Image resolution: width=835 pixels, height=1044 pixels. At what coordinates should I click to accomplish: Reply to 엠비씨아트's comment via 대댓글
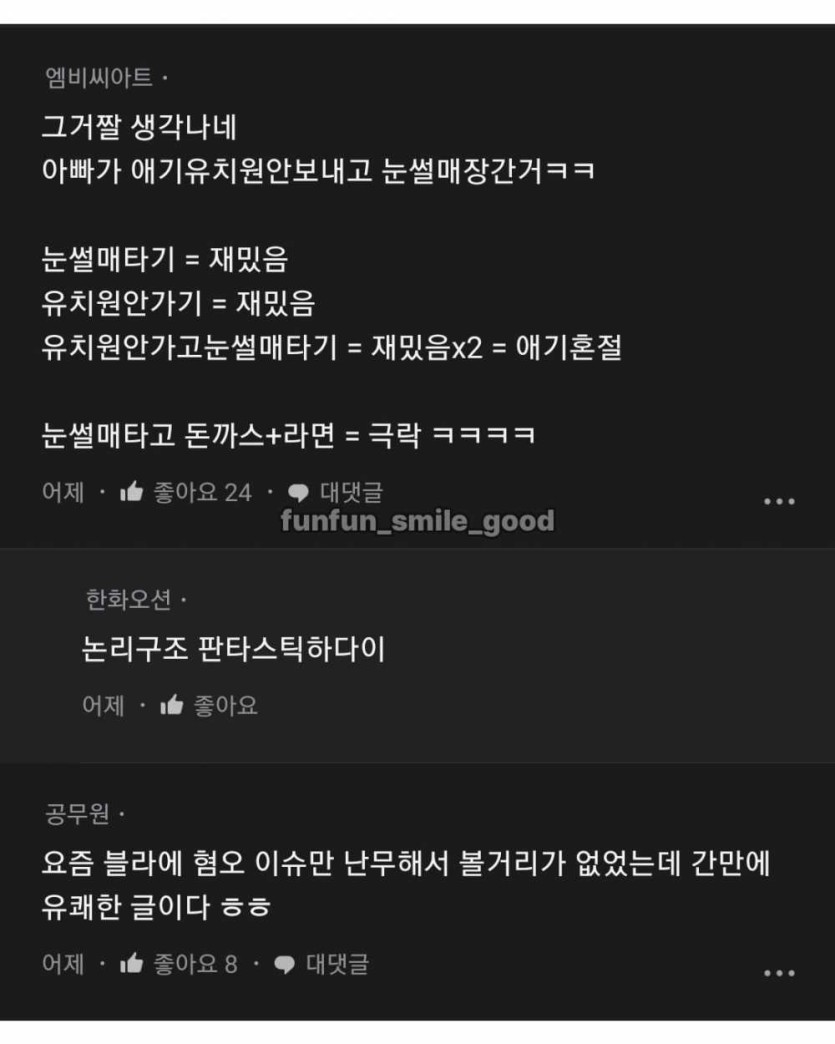point(336,492)
